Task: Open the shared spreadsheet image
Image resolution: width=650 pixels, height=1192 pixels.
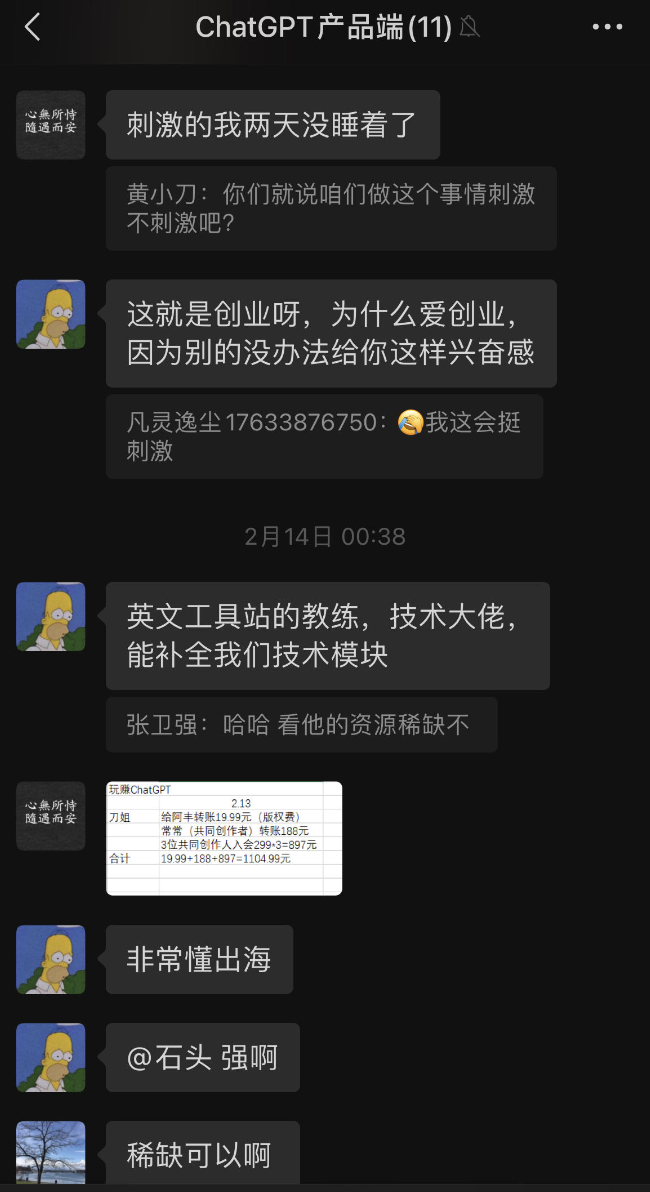Action: click(x=224, y=838)
